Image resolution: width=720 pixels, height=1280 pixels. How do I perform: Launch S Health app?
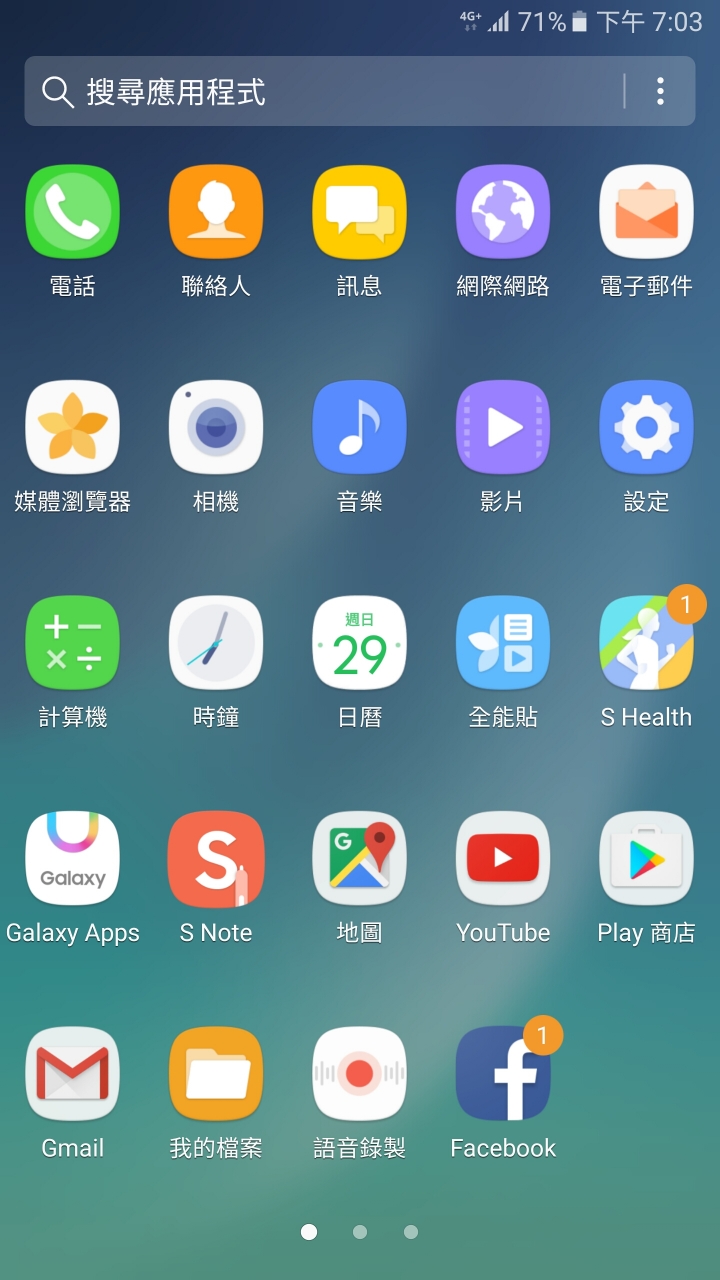(646, 643)
